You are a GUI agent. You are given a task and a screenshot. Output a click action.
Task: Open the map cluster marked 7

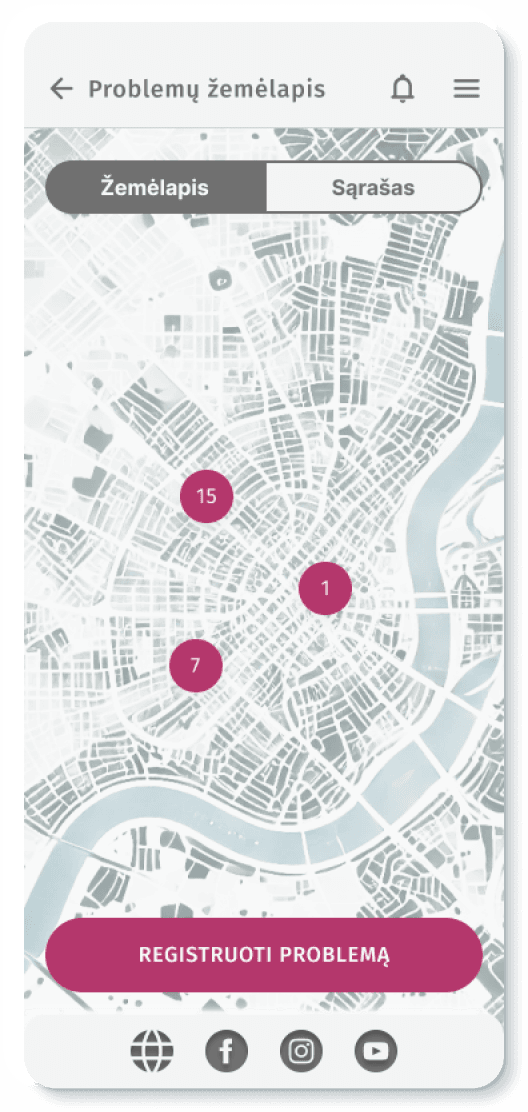coord(196,665)
